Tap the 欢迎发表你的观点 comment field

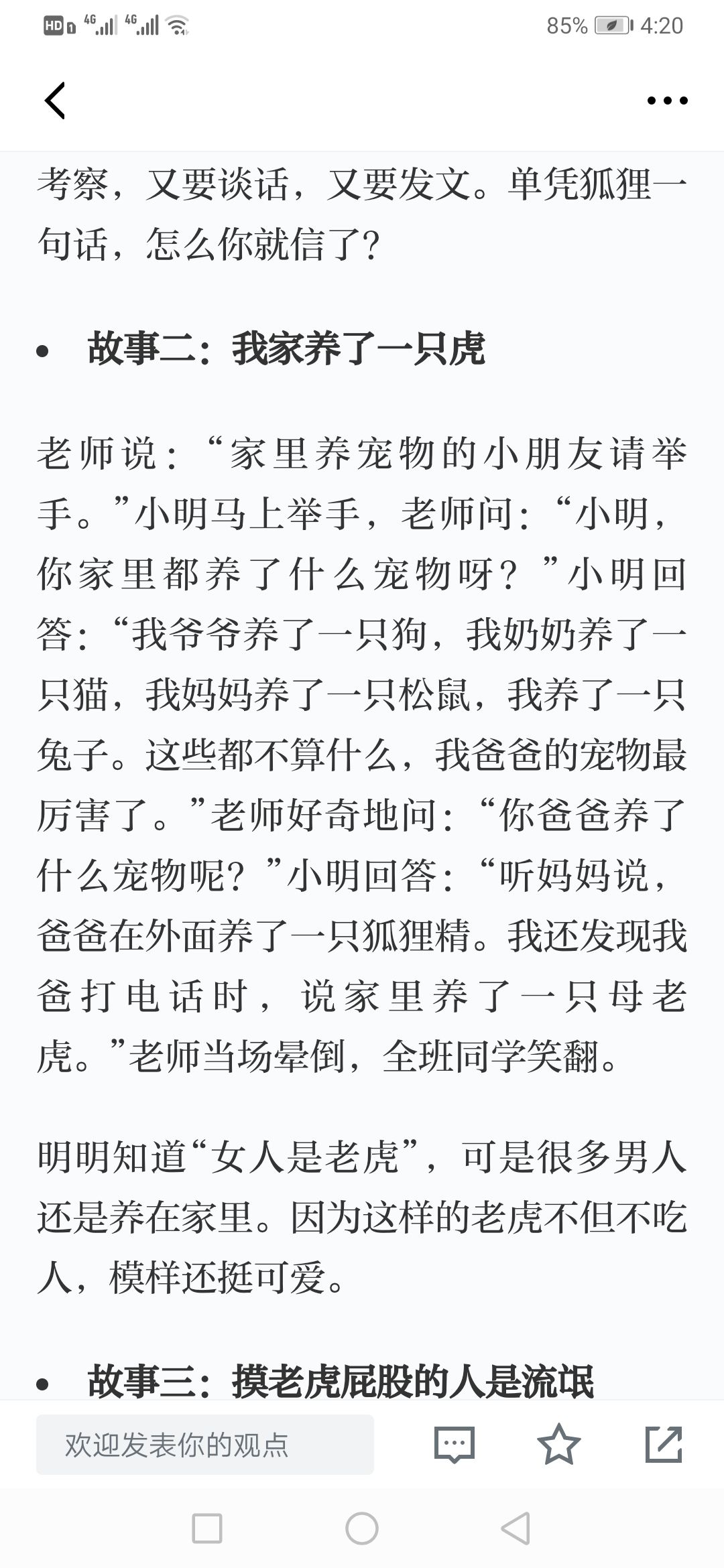tap(205, 1445)
